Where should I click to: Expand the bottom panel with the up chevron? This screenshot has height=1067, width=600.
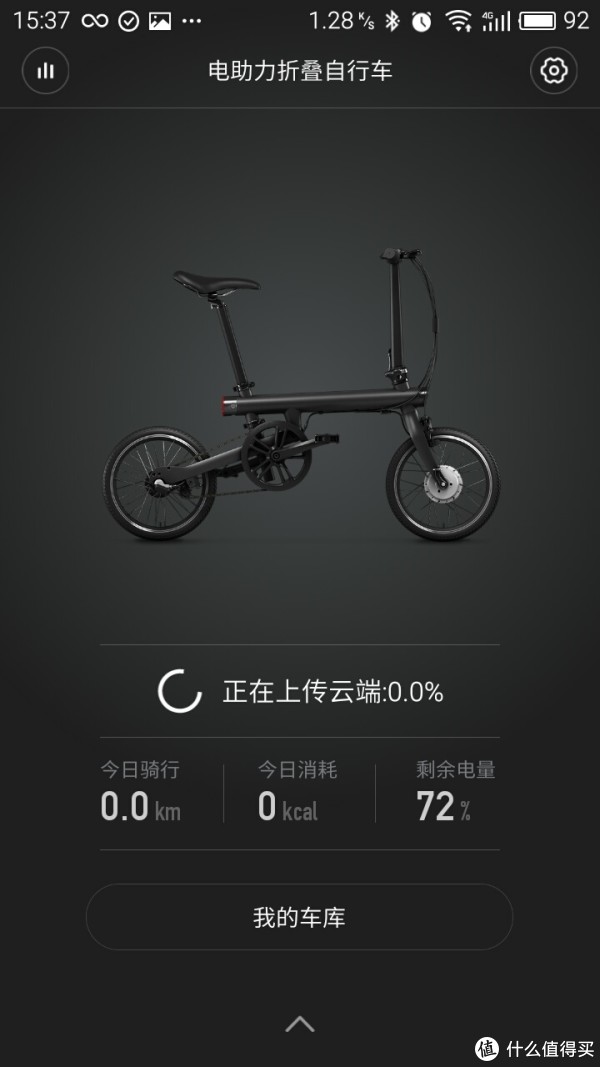pyautogui.click(x=299, y=1023)
